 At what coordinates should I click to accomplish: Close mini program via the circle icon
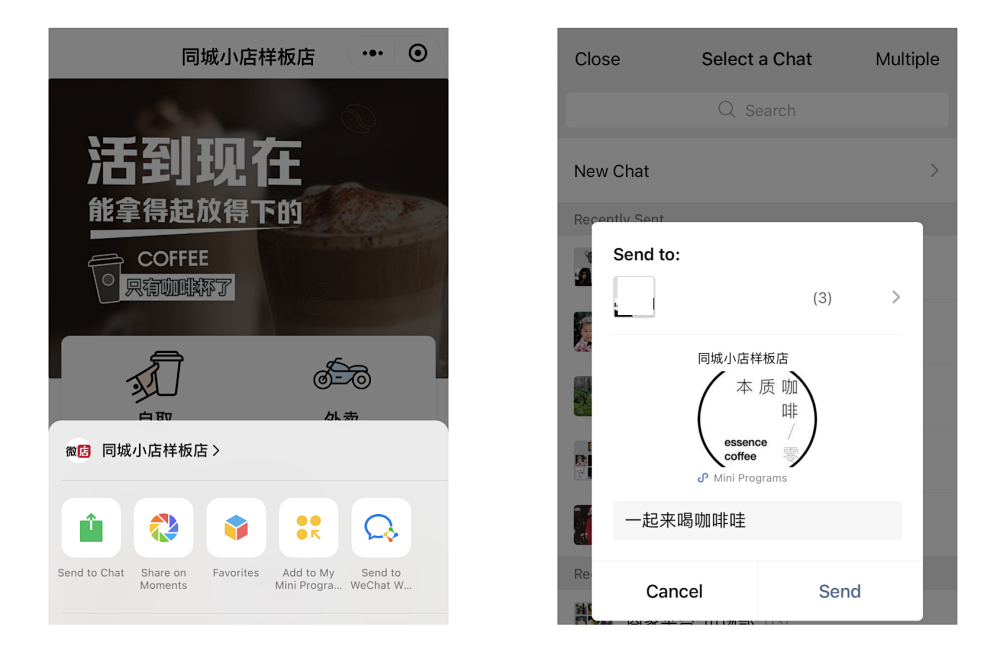click(x=418, y=54)
